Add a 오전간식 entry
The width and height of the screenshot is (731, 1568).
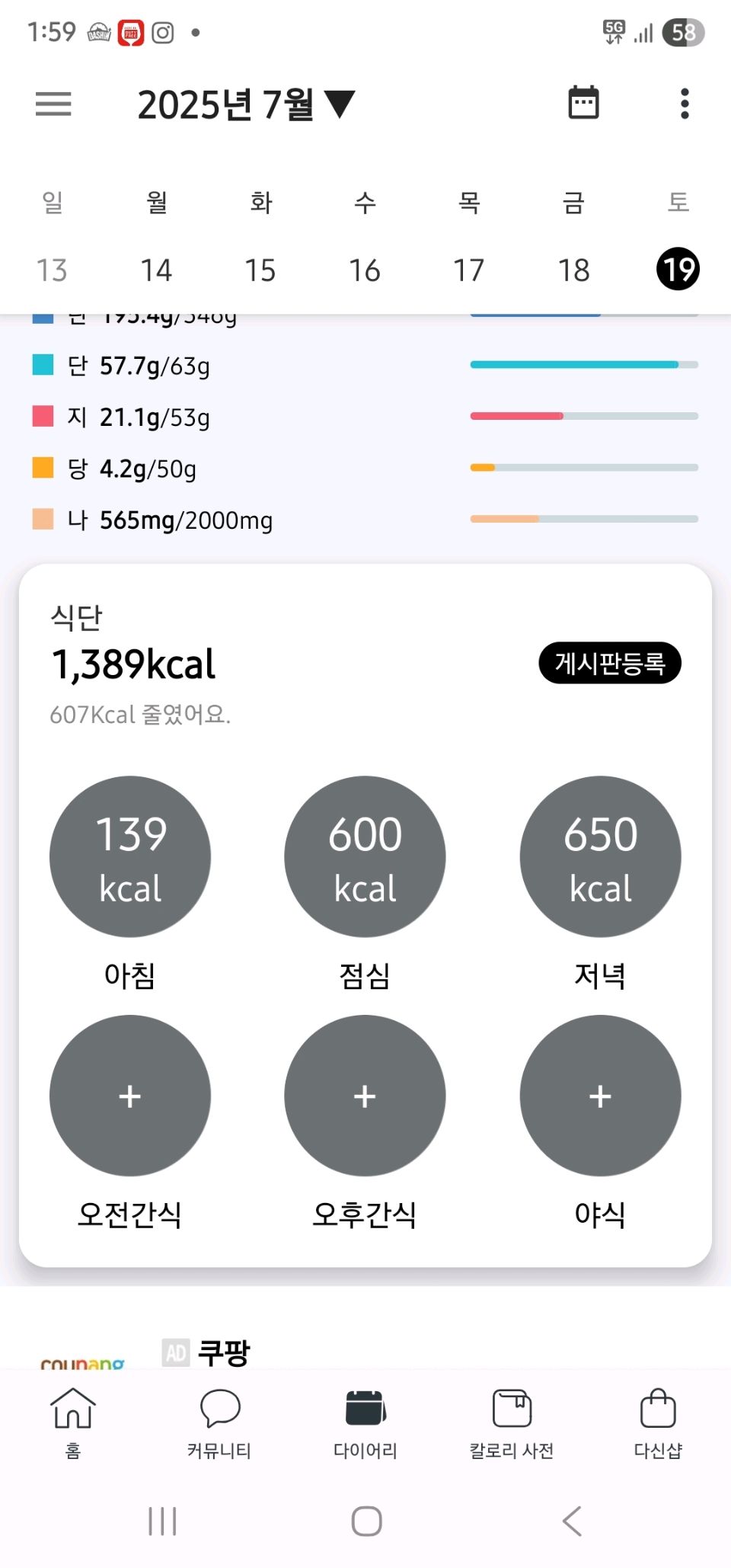(130, 1096)
